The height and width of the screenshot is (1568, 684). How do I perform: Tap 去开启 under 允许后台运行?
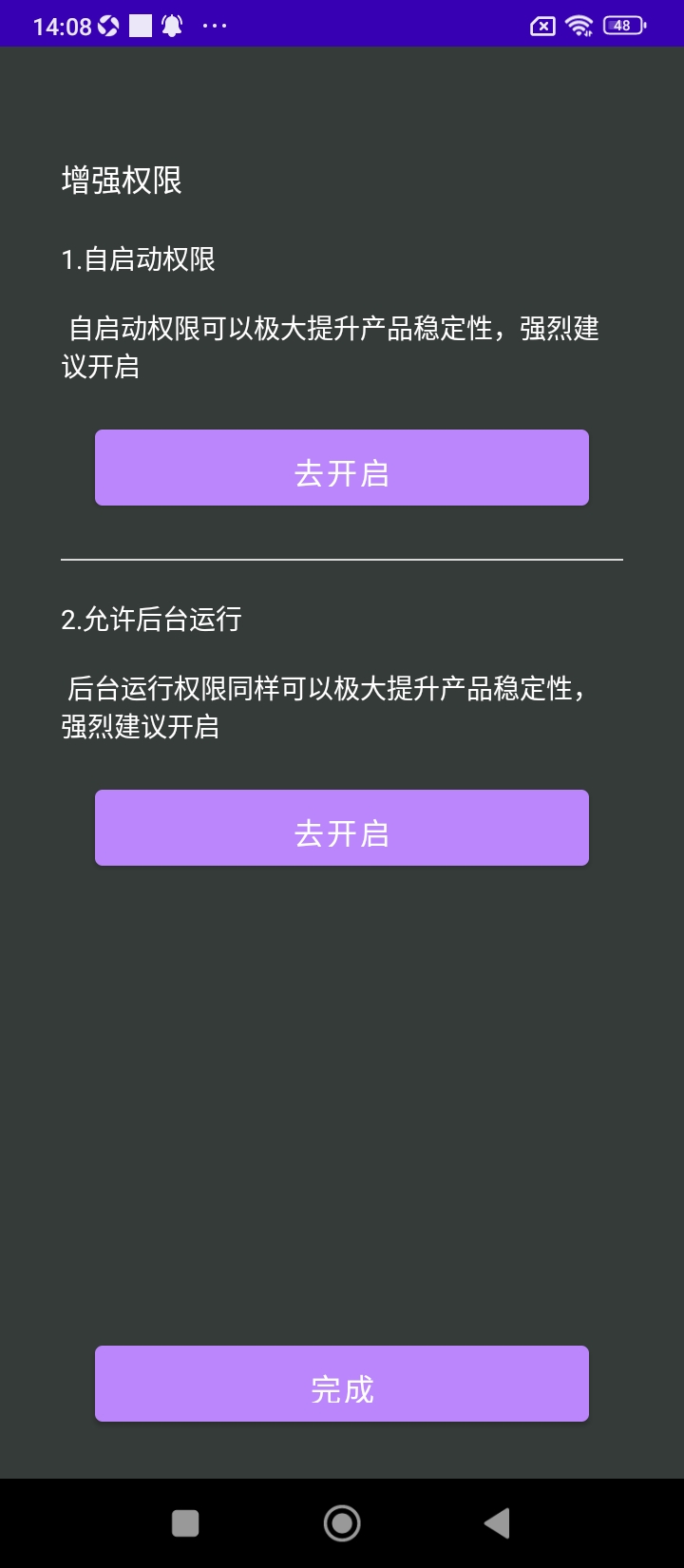coord(342,828)
